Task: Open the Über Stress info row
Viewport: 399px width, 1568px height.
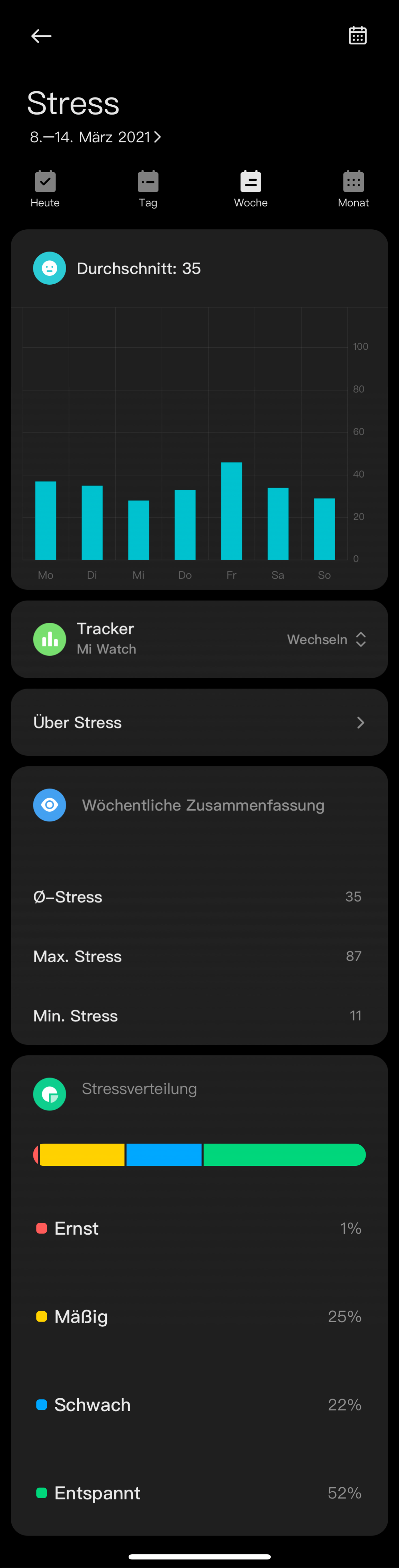Action: 199,722
